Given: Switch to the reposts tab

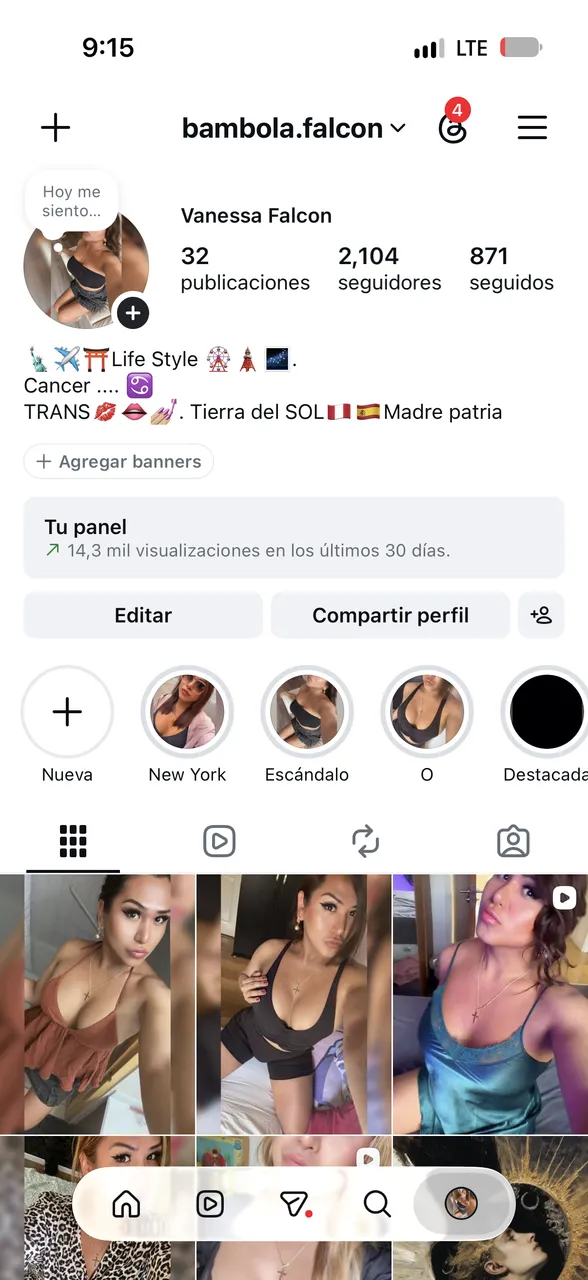Looking at the screenshot, I should click(366, 841).
